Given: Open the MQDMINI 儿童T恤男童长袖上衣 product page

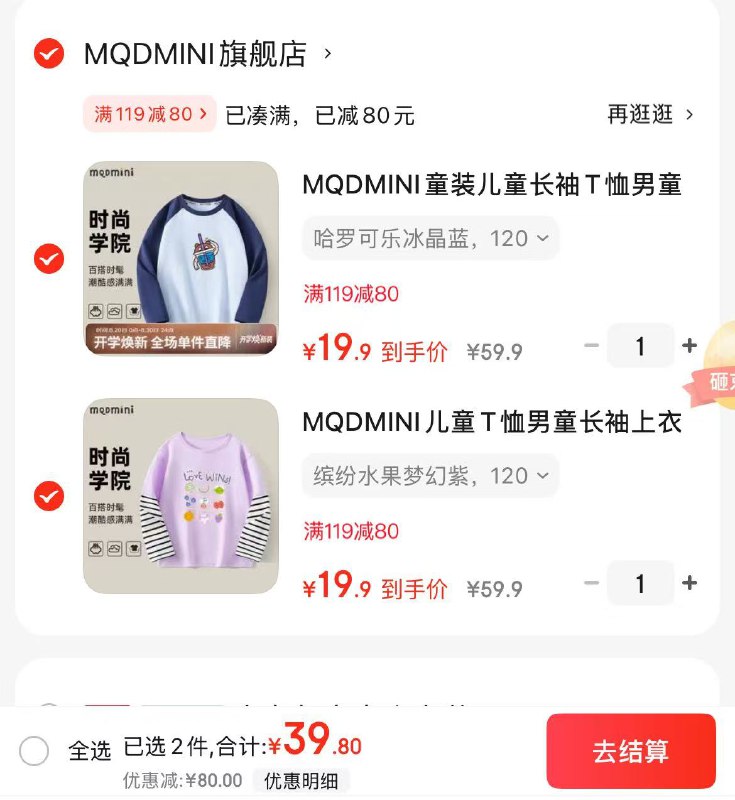Looking at the screenshot, I should point(492,423).
